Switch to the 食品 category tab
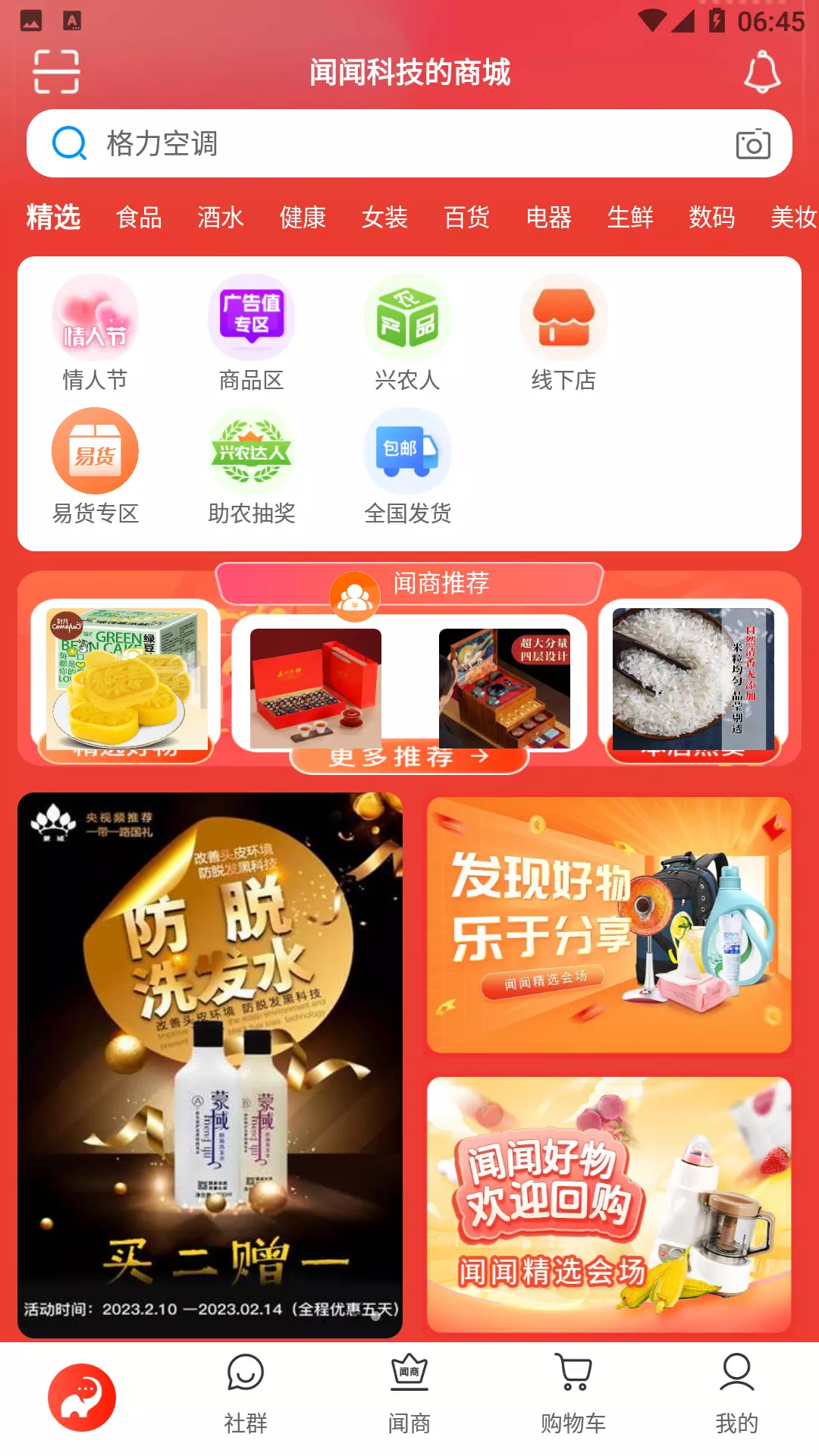Screen dimensions: 819x1456 (139, 218)
